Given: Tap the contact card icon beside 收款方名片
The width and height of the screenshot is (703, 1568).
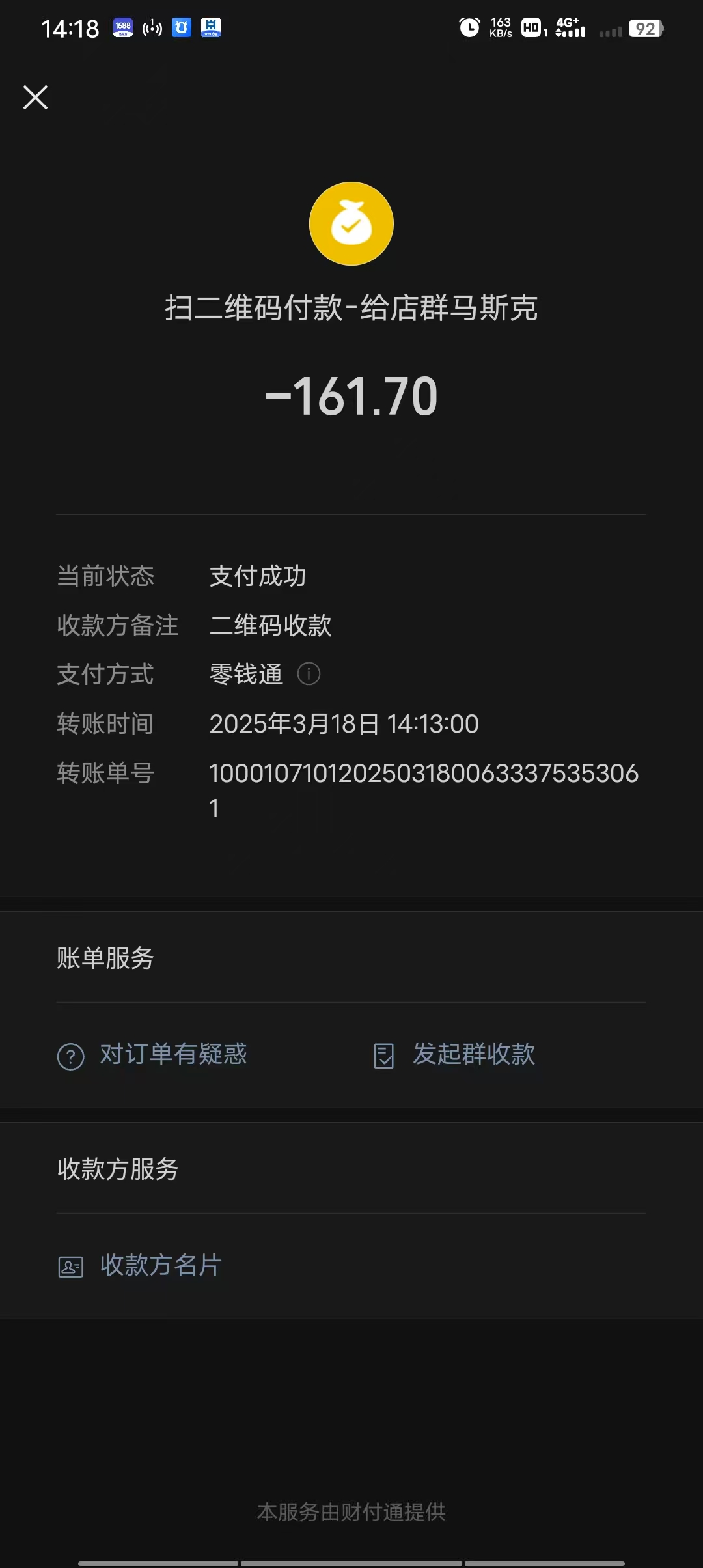Looking at the screenshot, I should coord(72,1265).
